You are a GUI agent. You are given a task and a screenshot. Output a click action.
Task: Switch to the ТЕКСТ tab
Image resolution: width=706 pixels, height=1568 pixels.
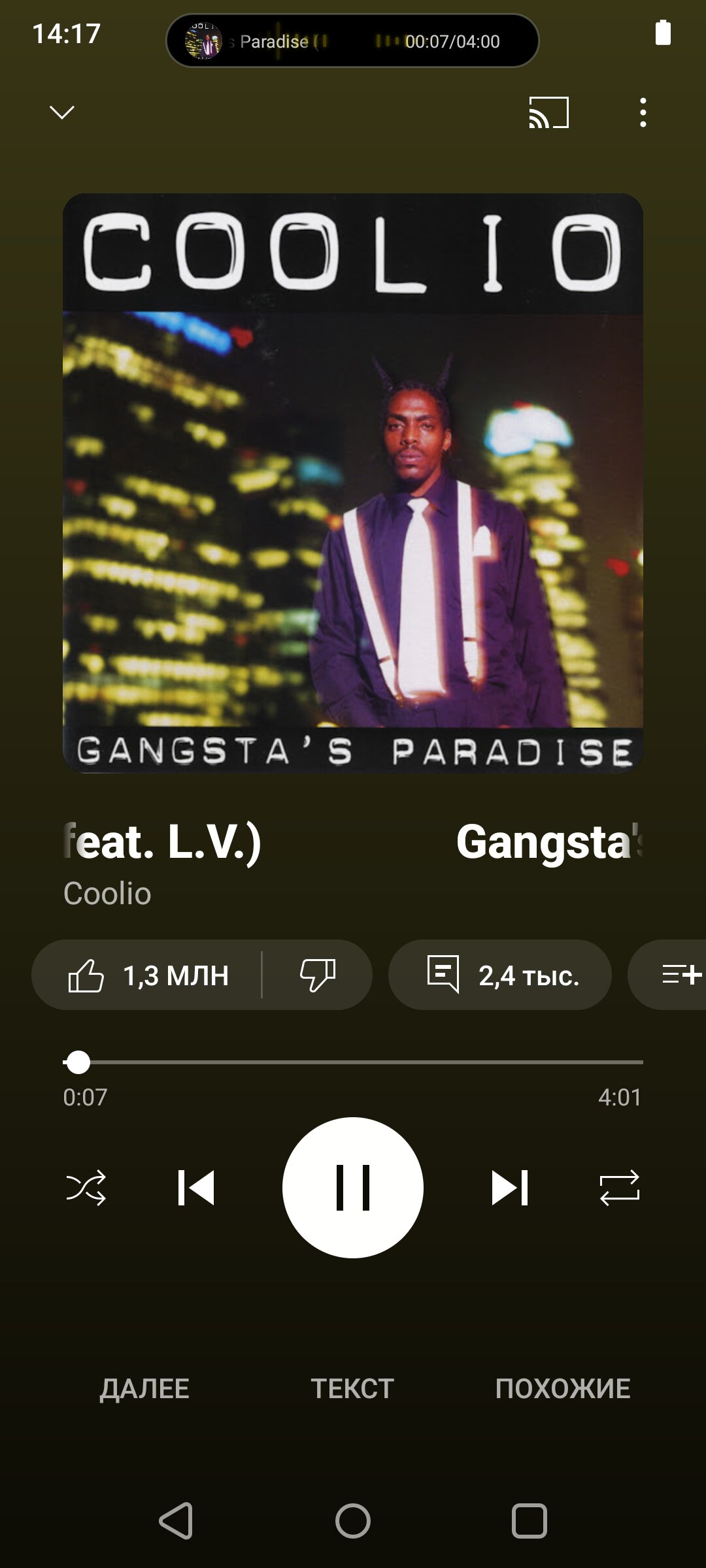click(352, 1388)
